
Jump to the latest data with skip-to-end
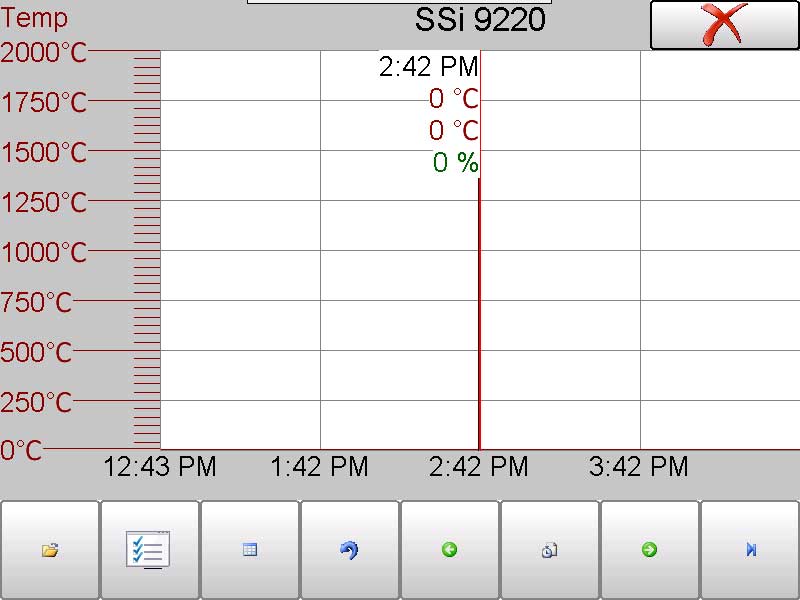click(x=750, y=550)
